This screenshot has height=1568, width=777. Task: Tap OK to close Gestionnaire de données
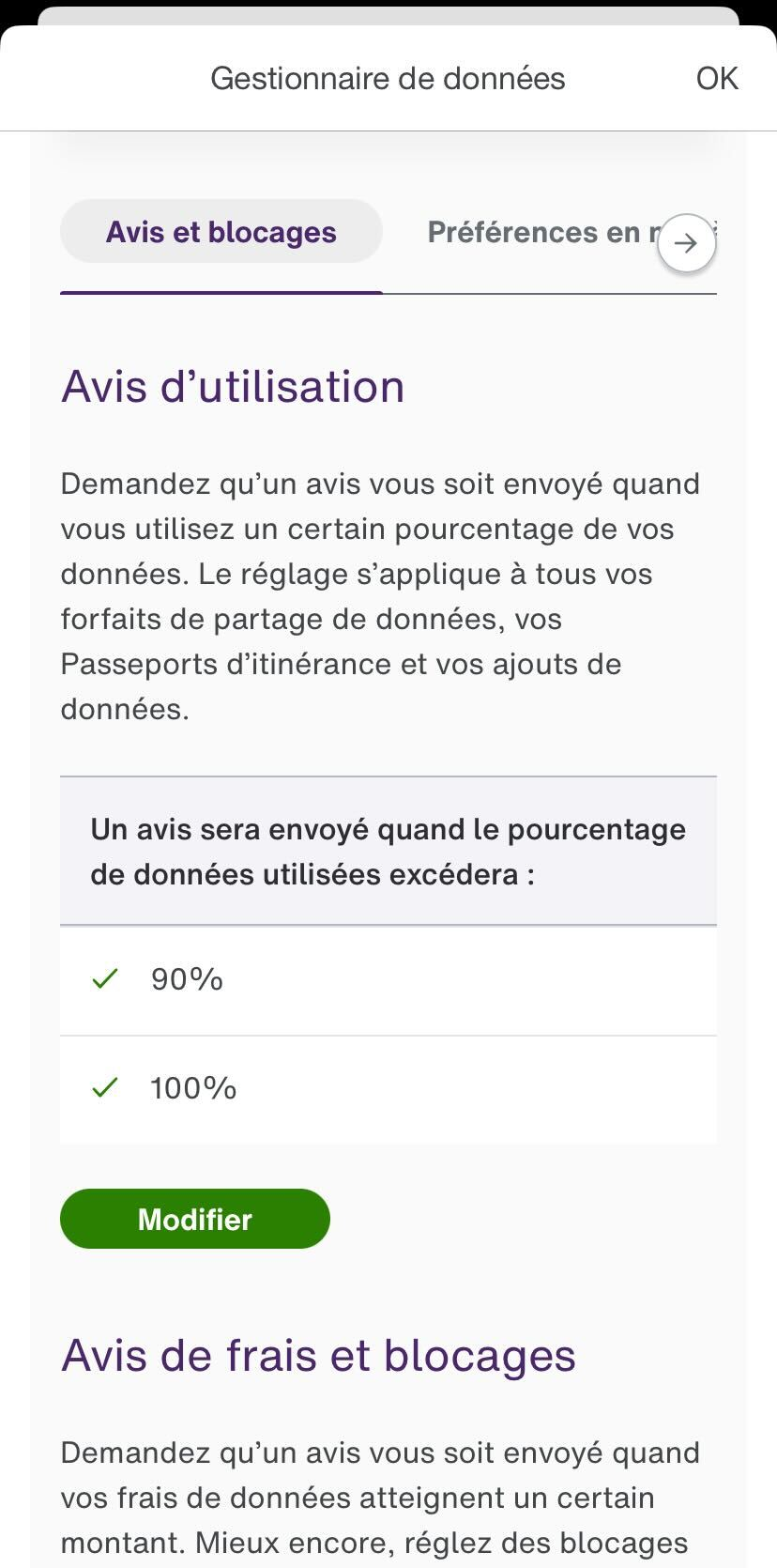716,79
